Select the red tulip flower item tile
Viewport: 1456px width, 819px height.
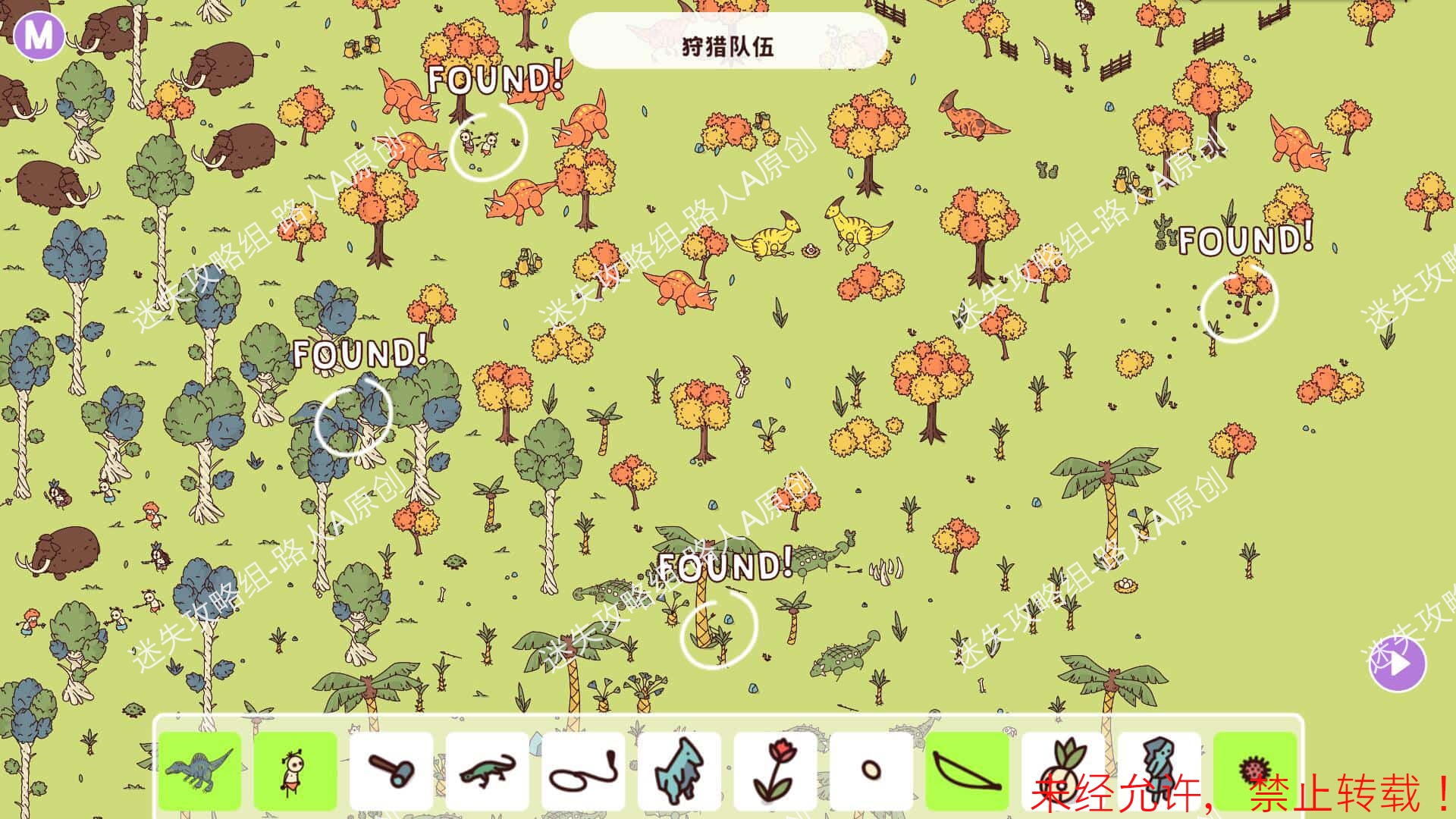775,771
